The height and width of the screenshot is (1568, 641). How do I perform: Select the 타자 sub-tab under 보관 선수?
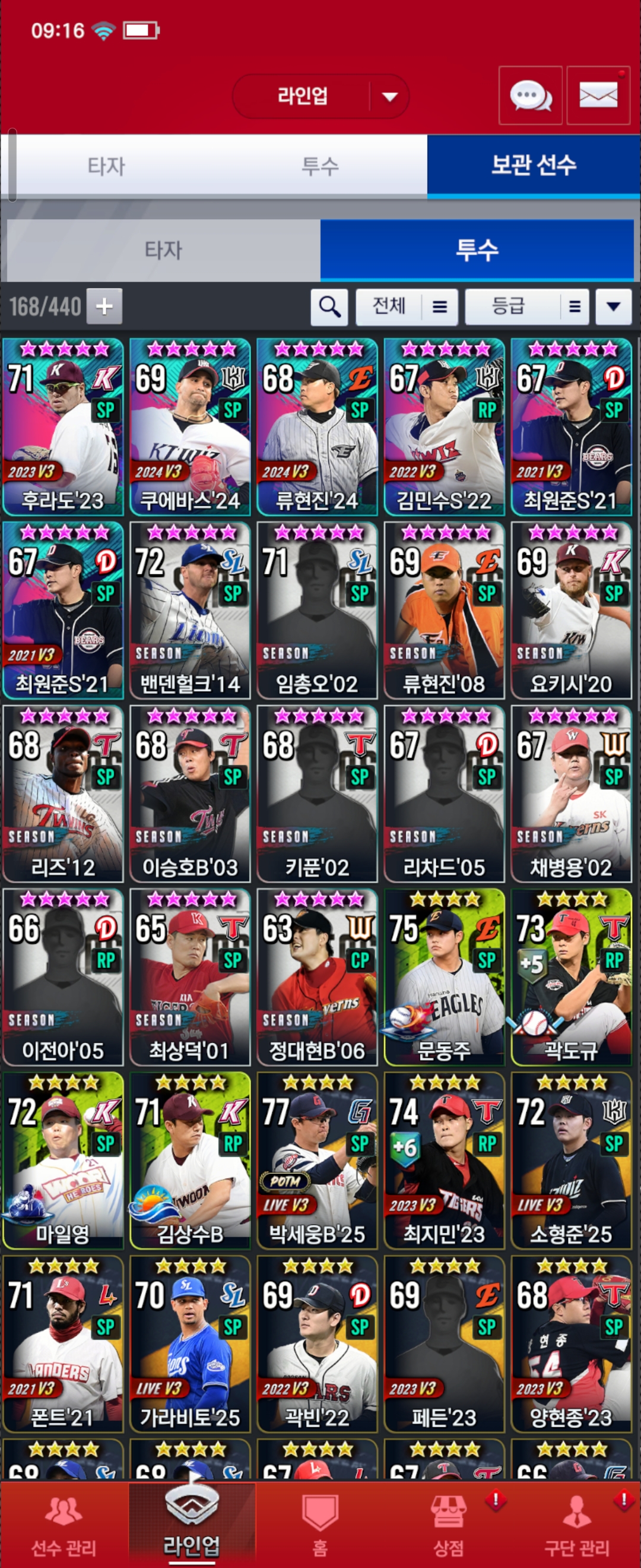click(163, 249)
